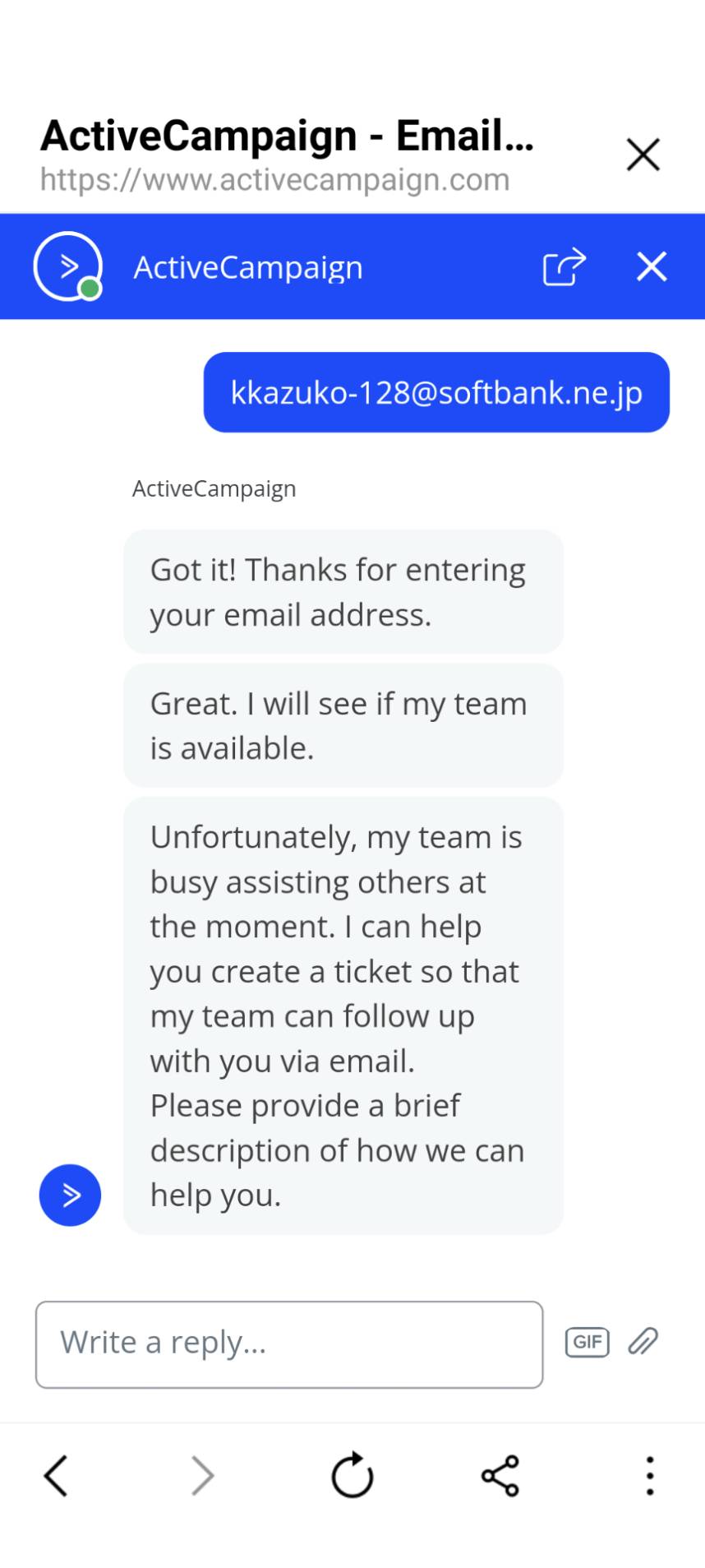Viewport: 705px width, 1568px height.
Task: Go back to the previous page
Action: (56, 1475)
